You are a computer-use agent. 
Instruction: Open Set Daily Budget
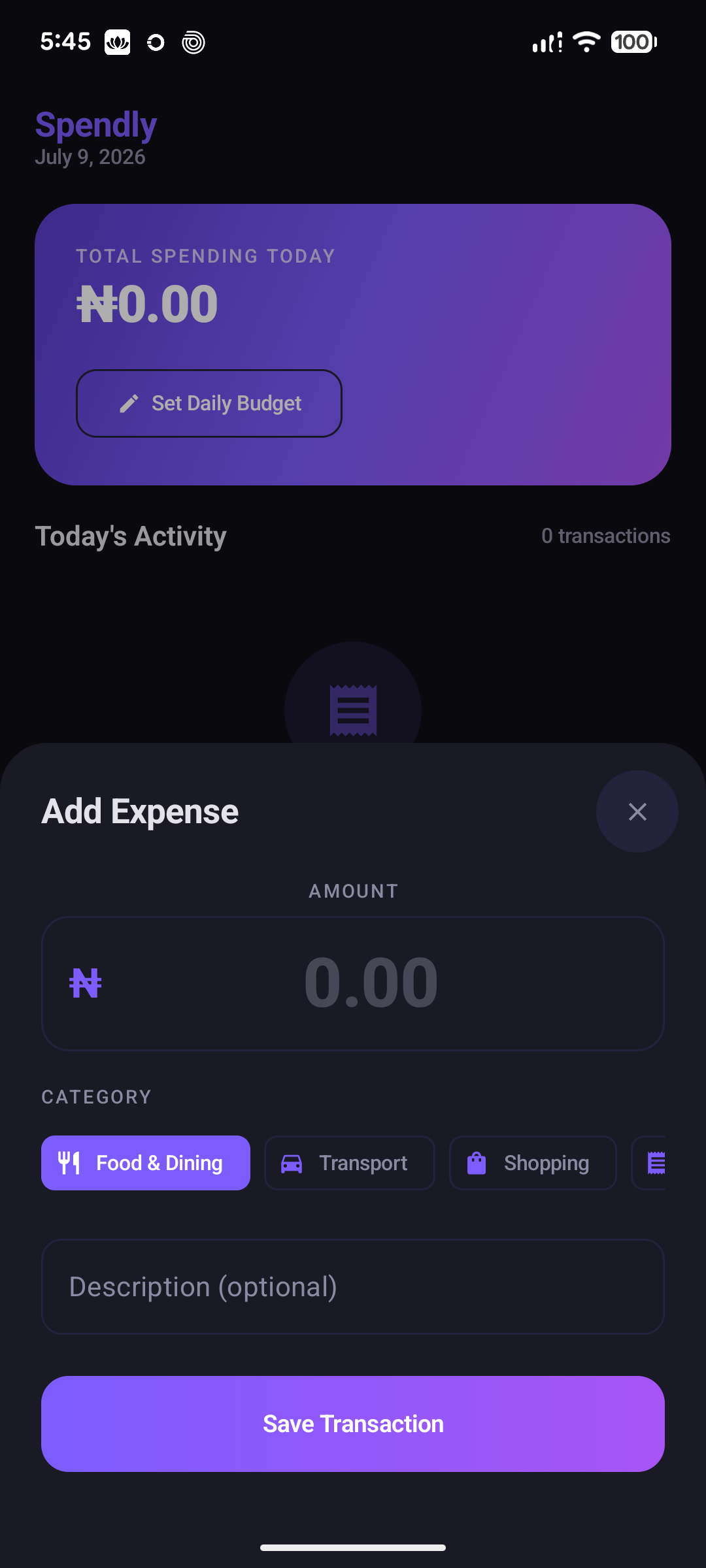pyautogui.click(x=209, y=403)
